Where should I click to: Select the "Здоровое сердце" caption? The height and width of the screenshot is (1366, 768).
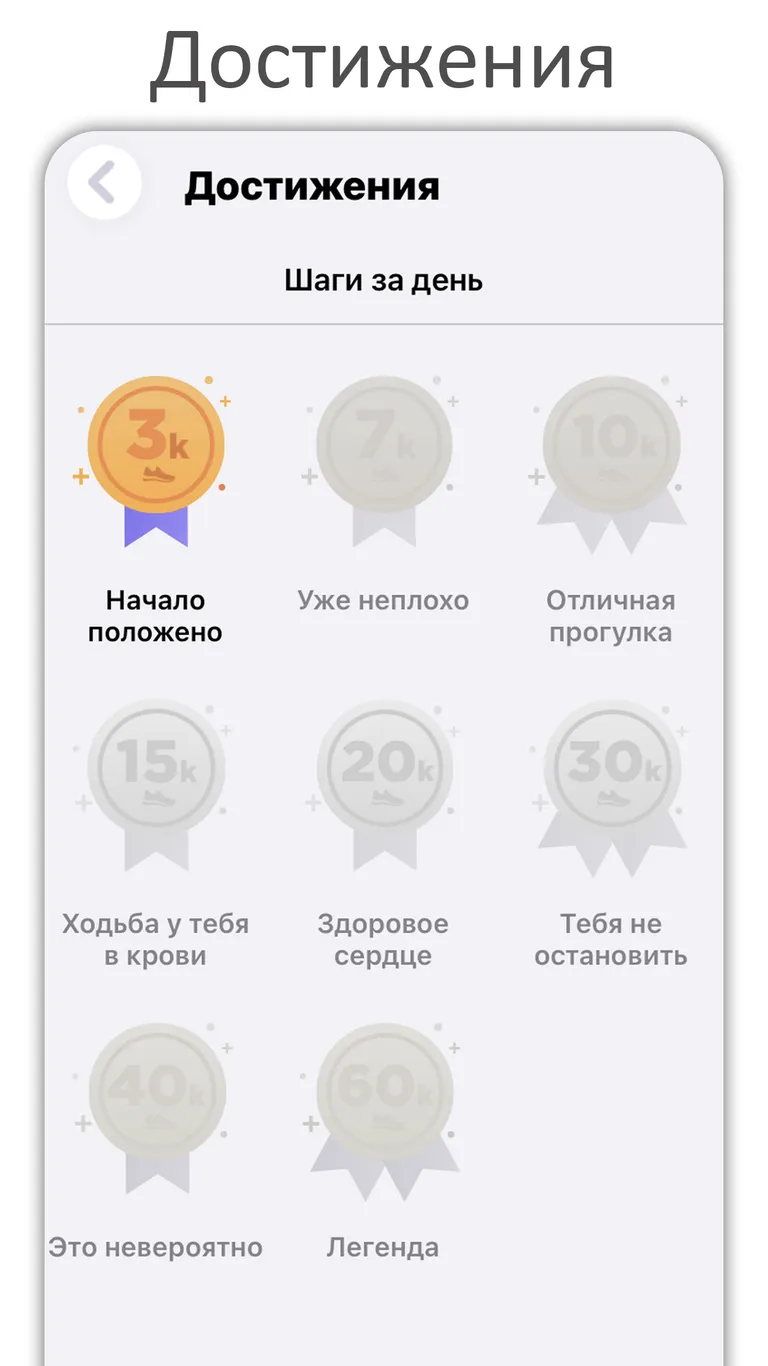tap(385, 939)
